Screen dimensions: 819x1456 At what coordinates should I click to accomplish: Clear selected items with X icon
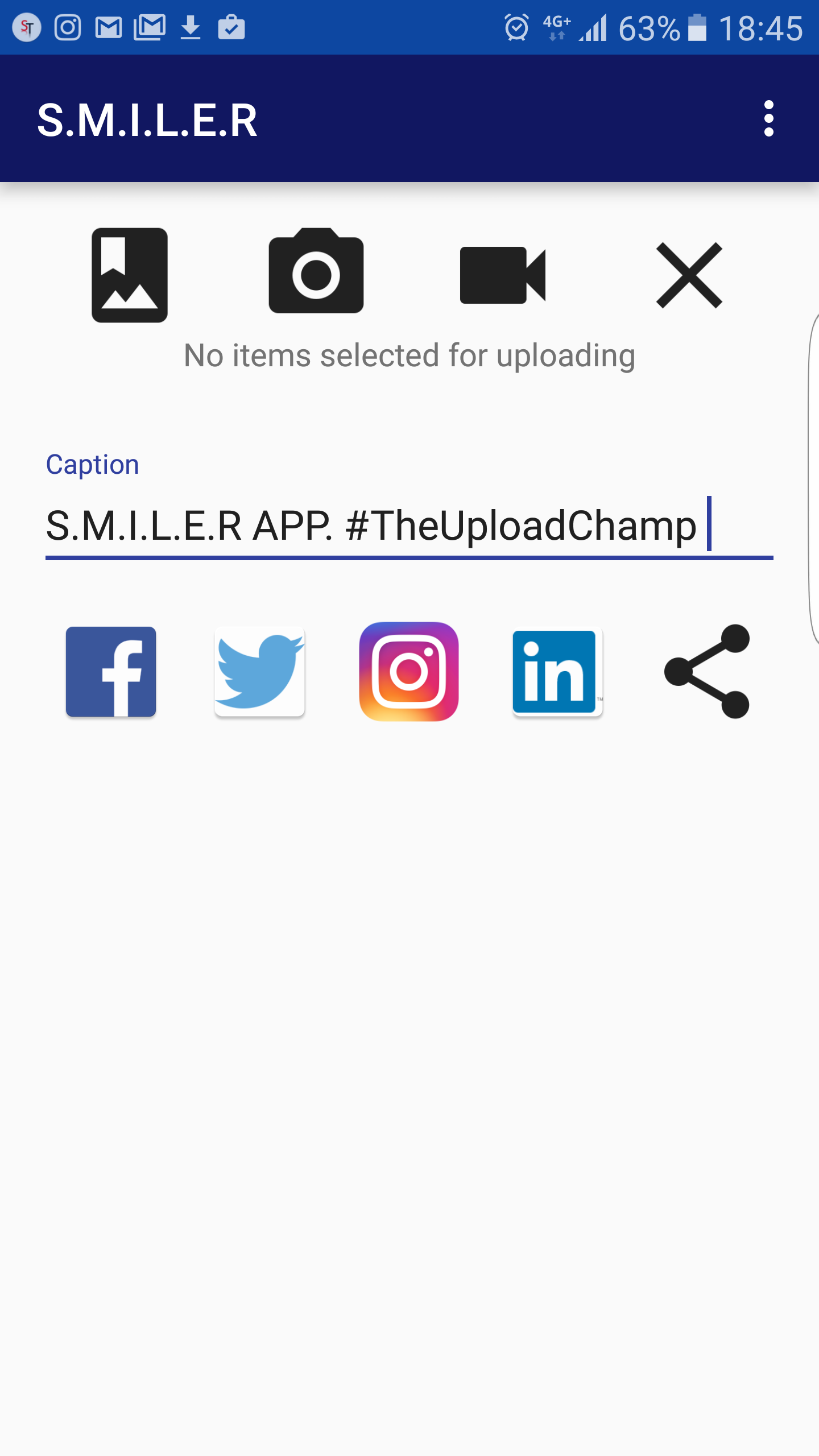[x=689, y=275]
